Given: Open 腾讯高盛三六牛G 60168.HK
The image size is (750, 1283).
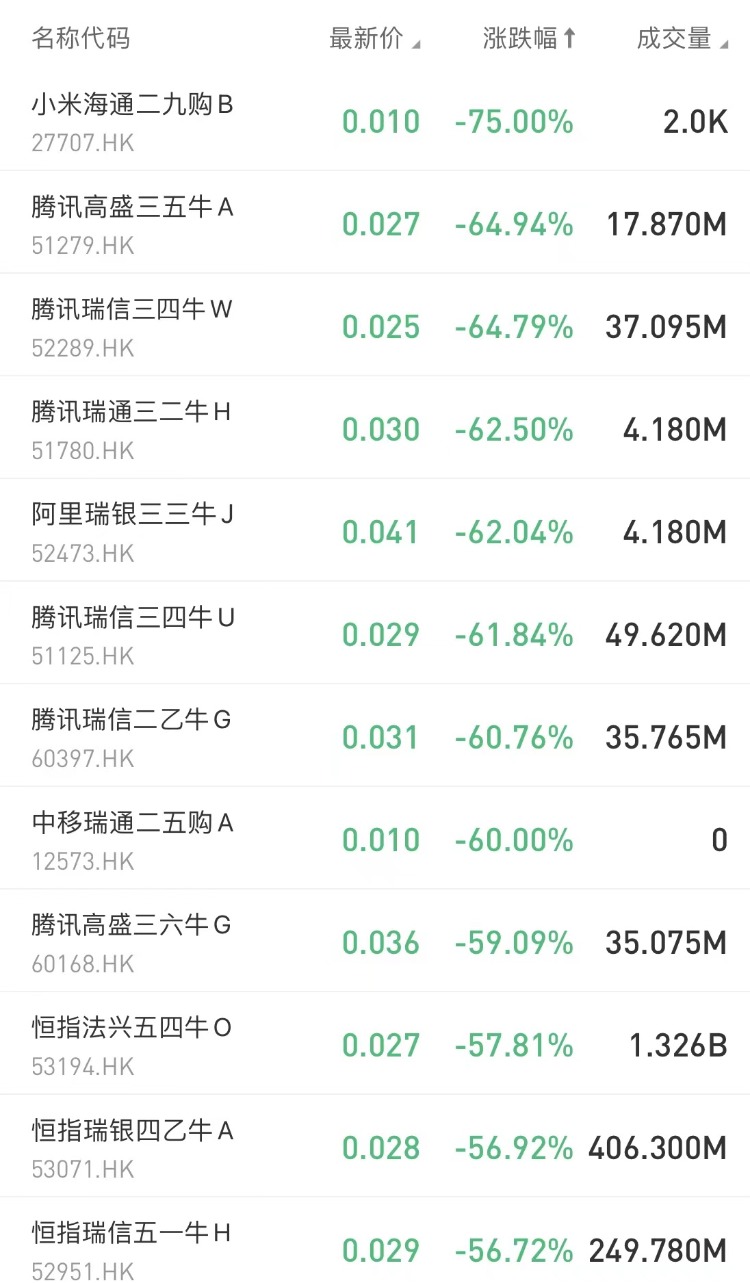Looking at the screenshot, I should click(375, 942).
